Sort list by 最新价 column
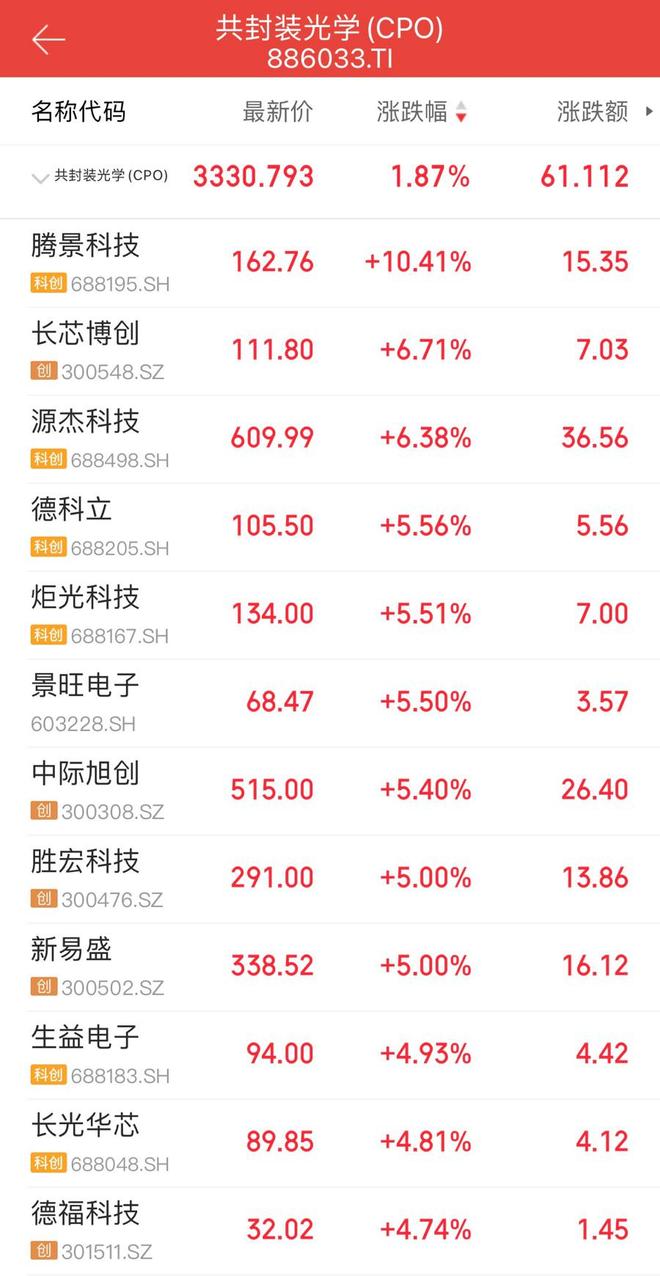Viewport: 660px width, 1276px height. 277,112
